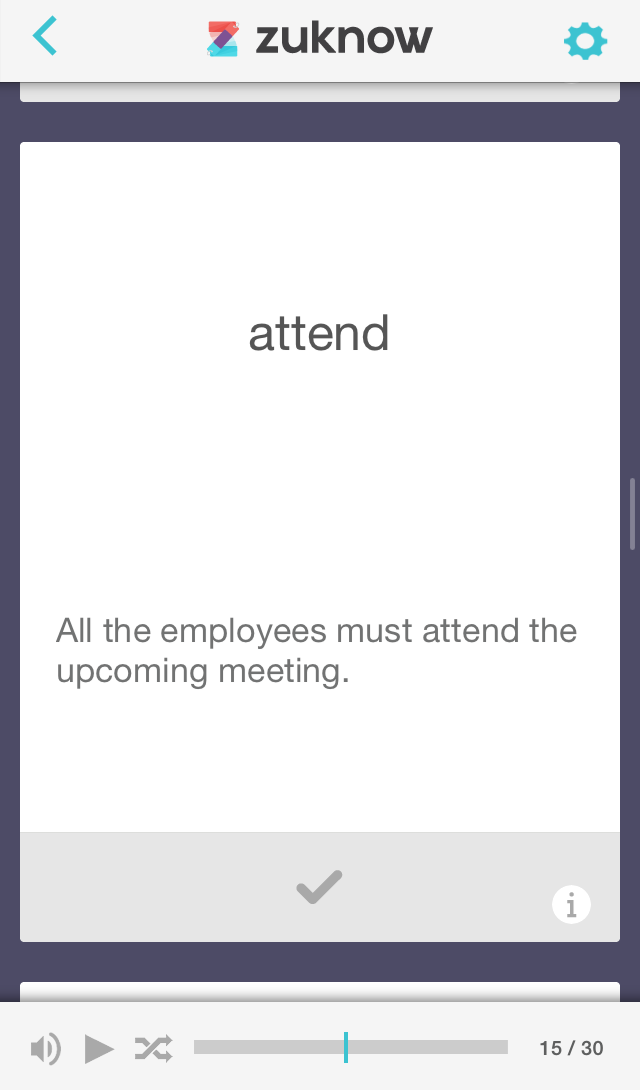Open the settings gear
The height and width of the screenshot is (1090, 640).
pyautogui.click(x=585, y=41)
